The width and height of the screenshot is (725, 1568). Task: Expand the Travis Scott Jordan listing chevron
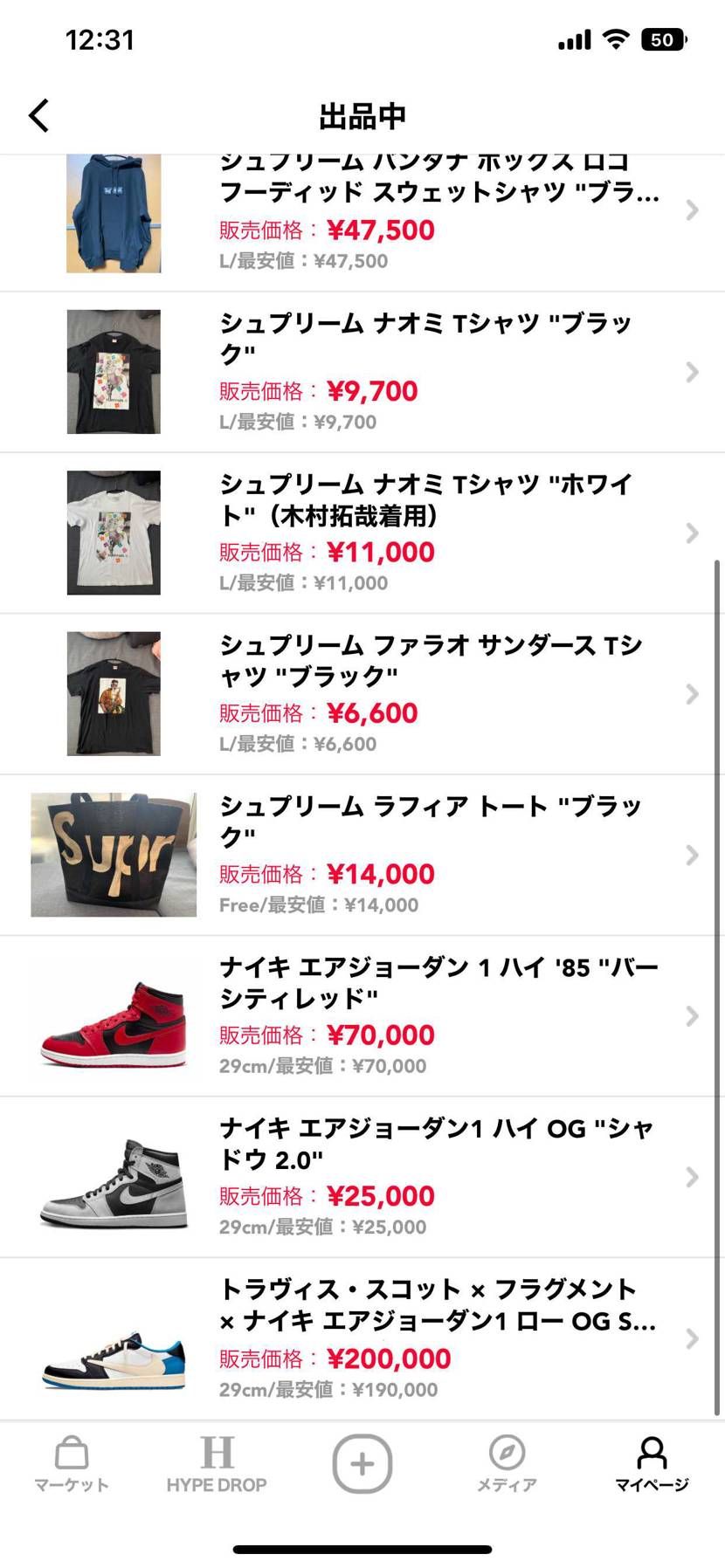[x=692, y=1339]
